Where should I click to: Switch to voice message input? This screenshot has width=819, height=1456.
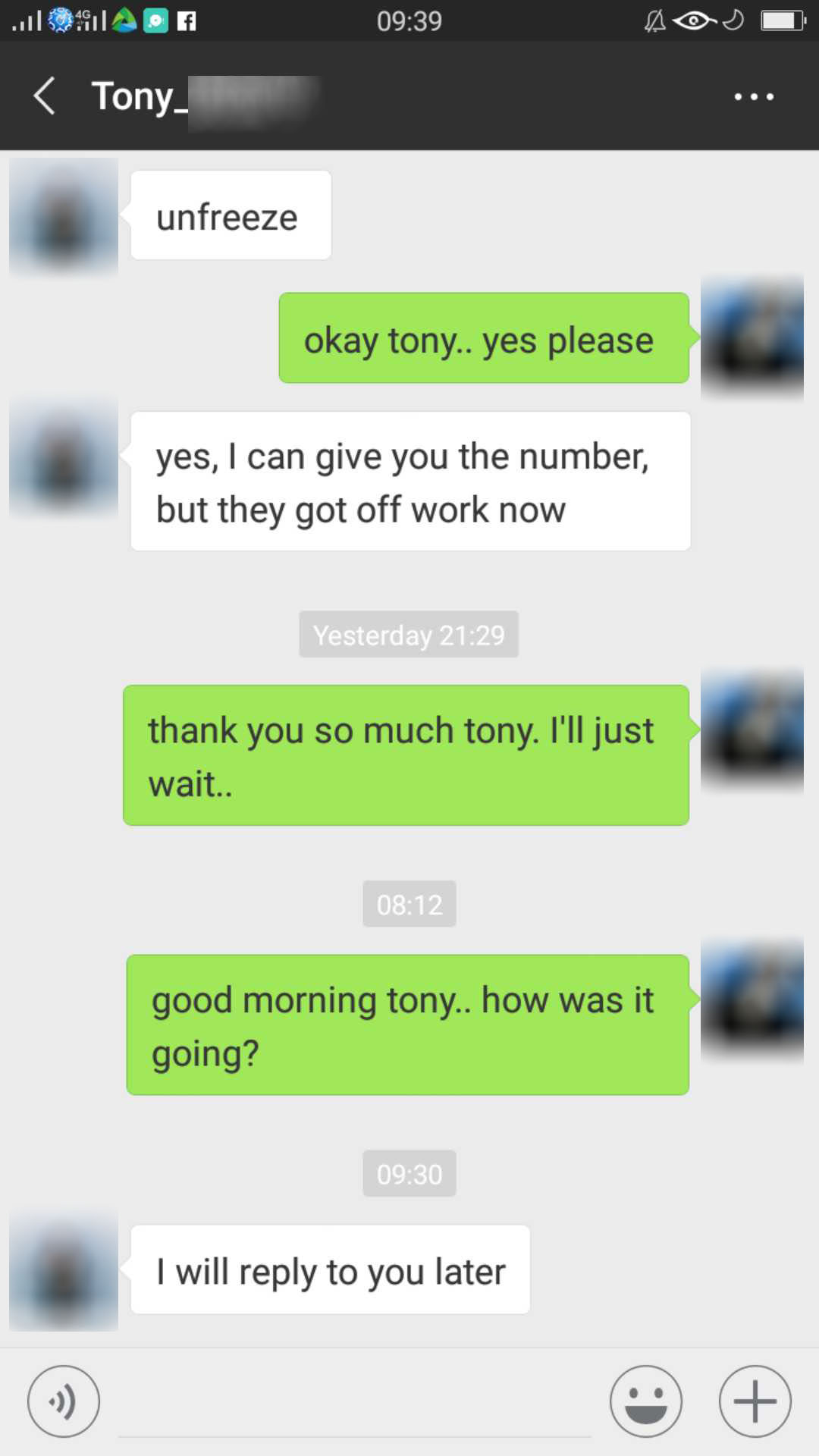click(x=64, y=1401)
